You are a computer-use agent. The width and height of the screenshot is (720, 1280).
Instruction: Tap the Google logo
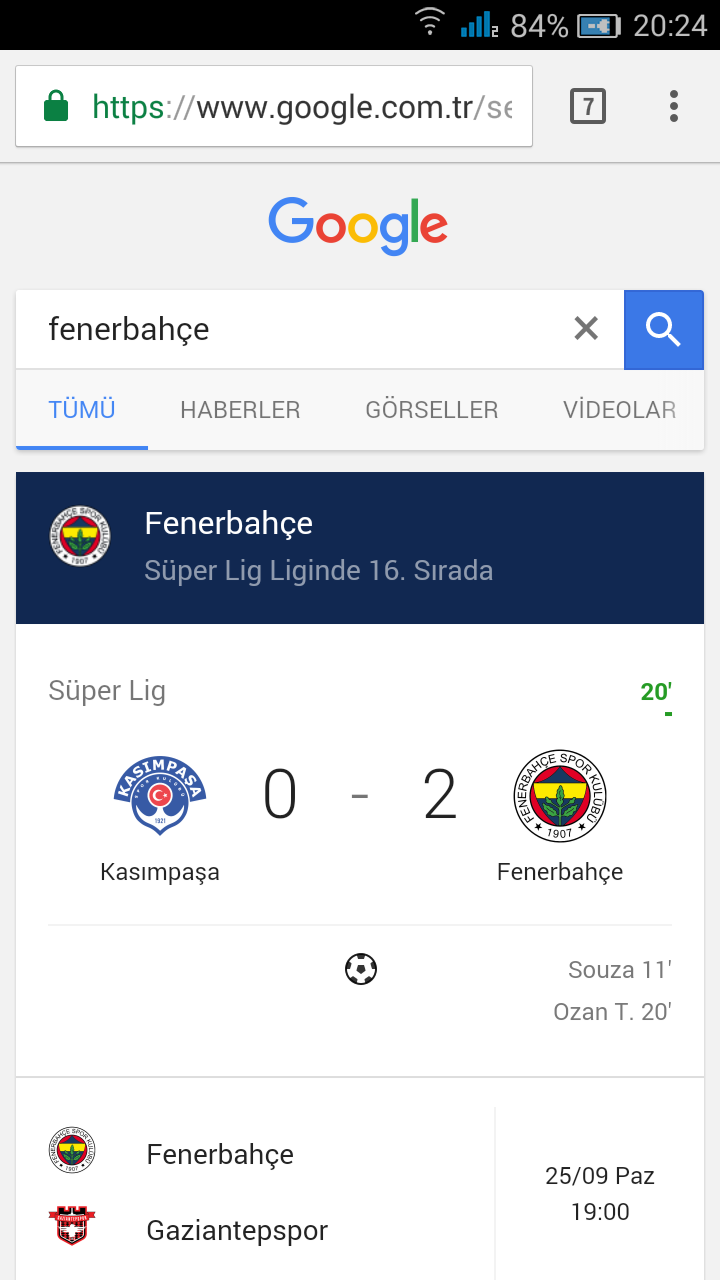[x=358, y=226]
